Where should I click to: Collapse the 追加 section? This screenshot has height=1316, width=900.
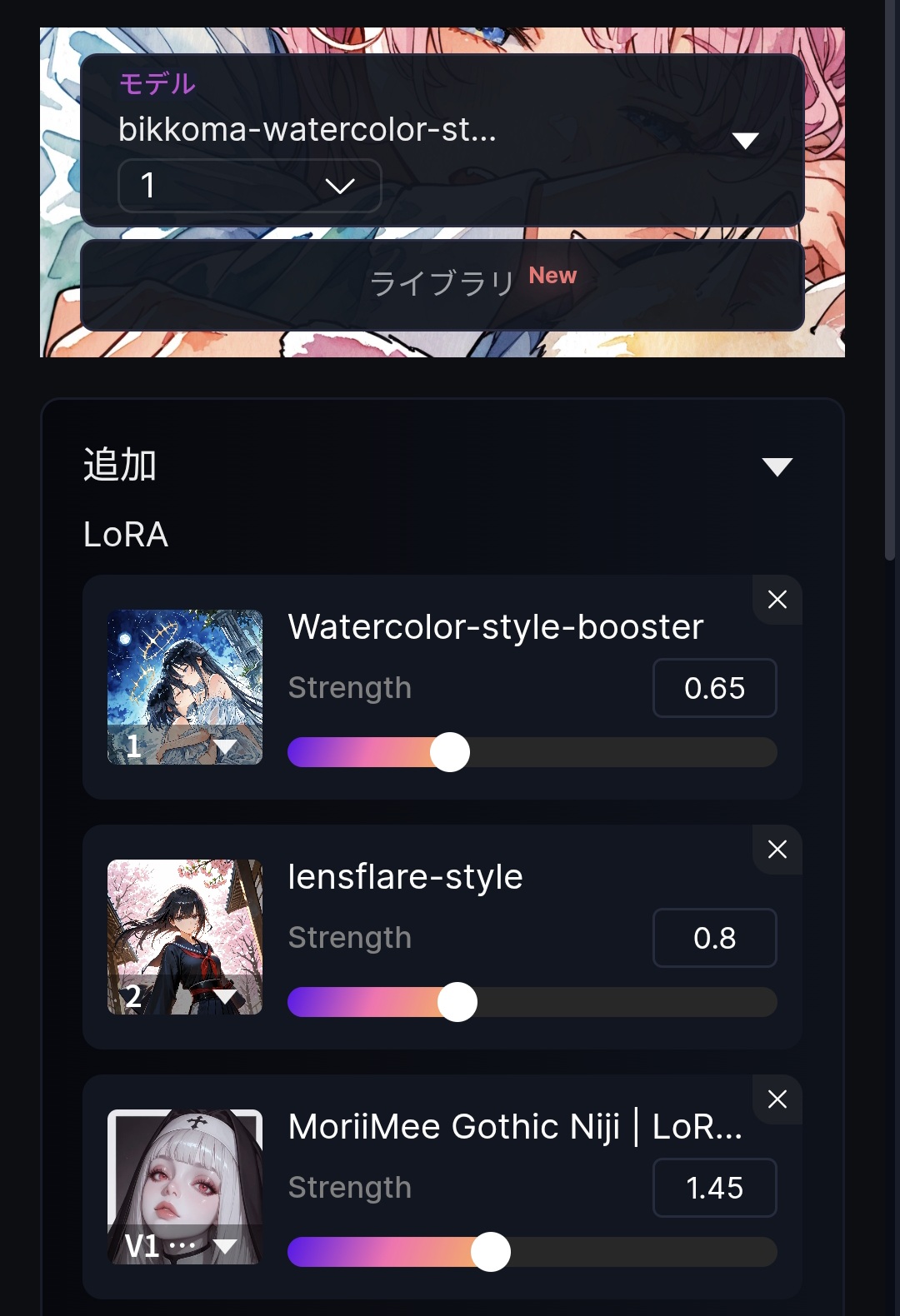click(x=777, y=466)
